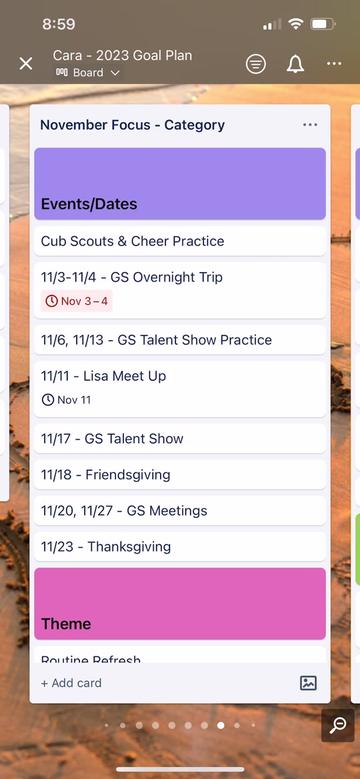Open the November Focus list options menu
Screen dimensions: 360x779
tap(310, 125)
